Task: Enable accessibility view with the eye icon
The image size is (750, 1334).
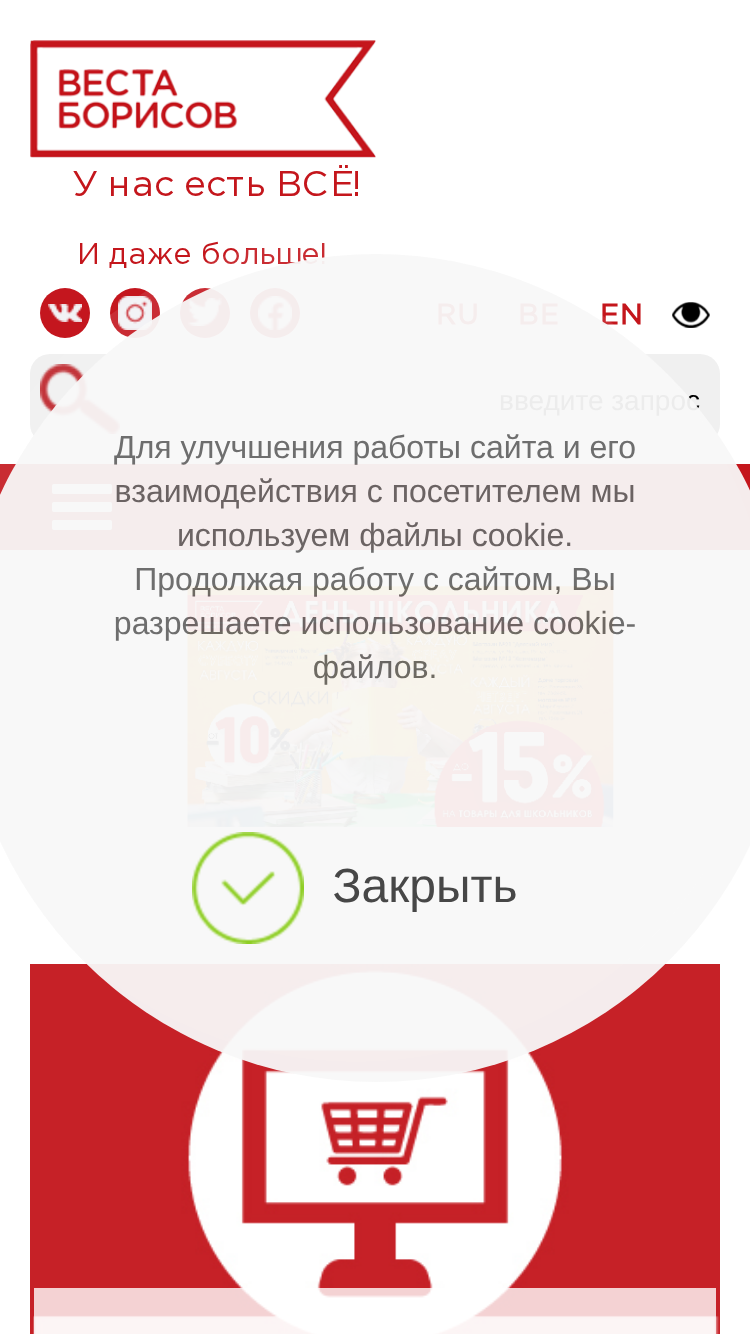Action: (x=691, y=315)
